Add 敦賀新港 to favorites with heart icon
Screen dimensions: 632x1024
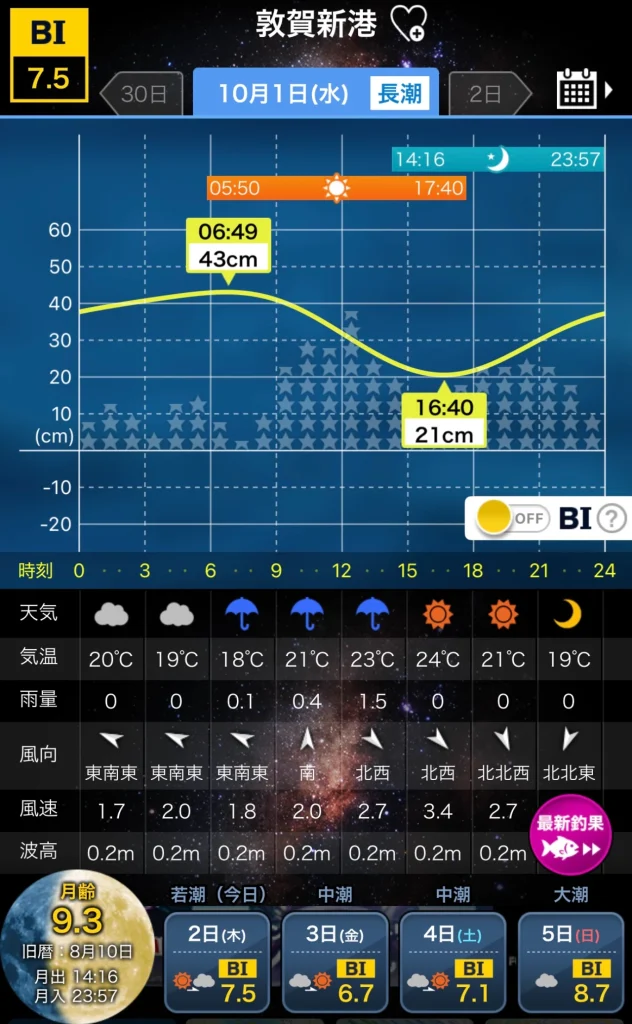(x=407, y=22)
